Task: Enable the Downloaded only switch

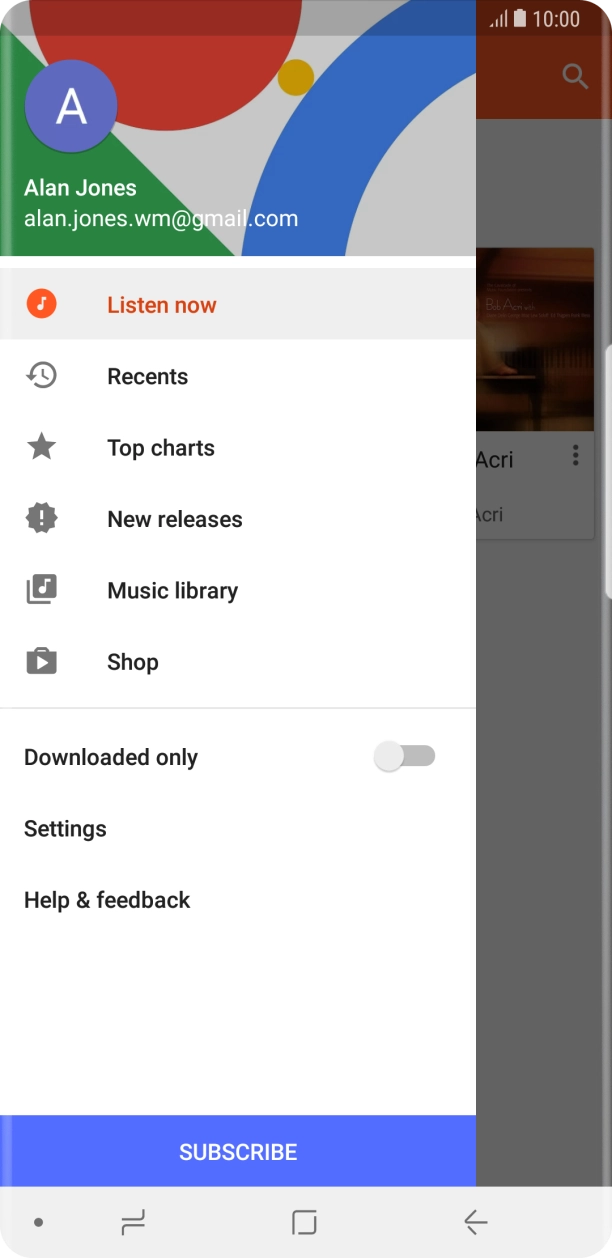Action: 404,757
